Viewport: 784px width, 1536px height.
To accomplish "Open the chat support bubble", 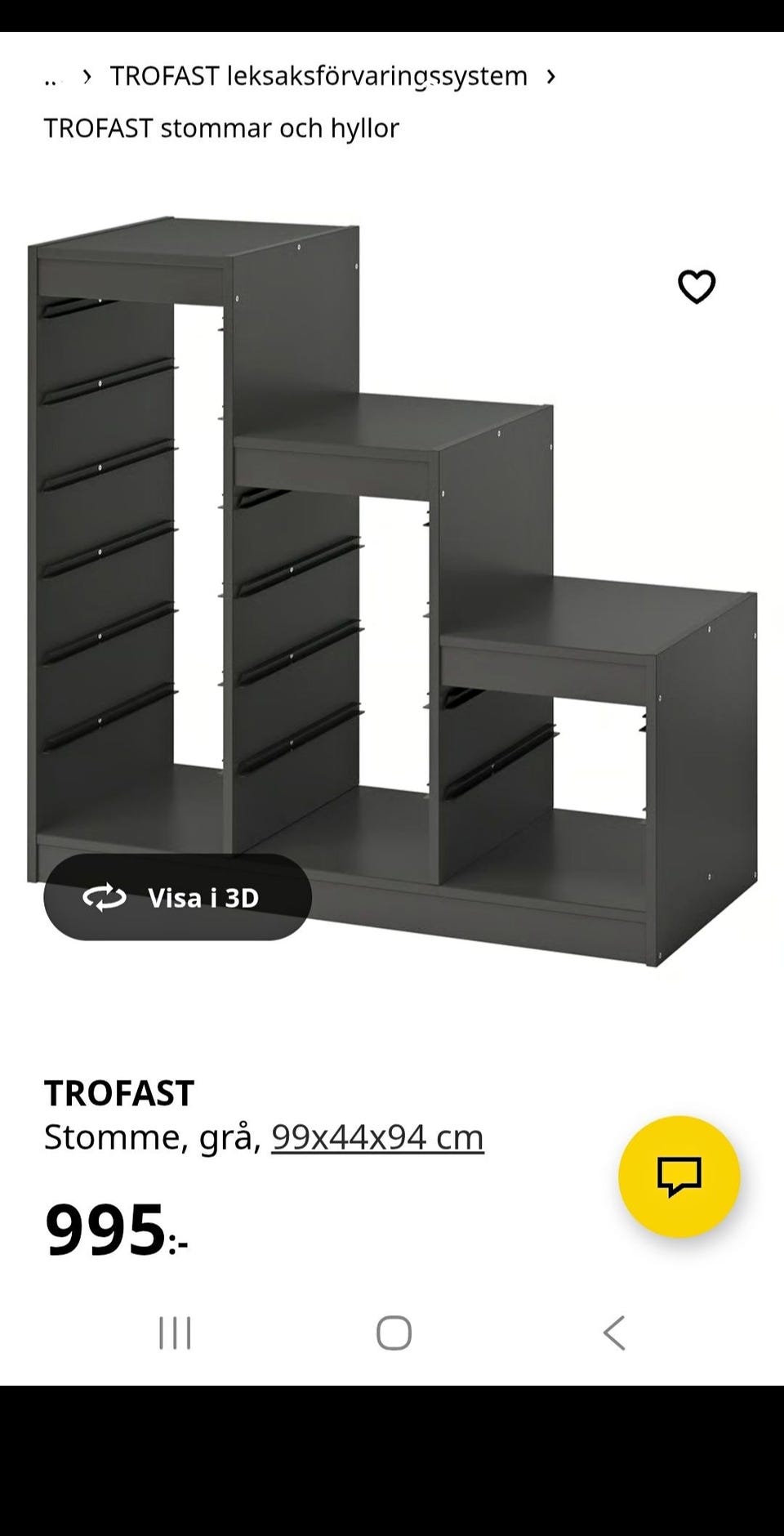I will 679,1177.
